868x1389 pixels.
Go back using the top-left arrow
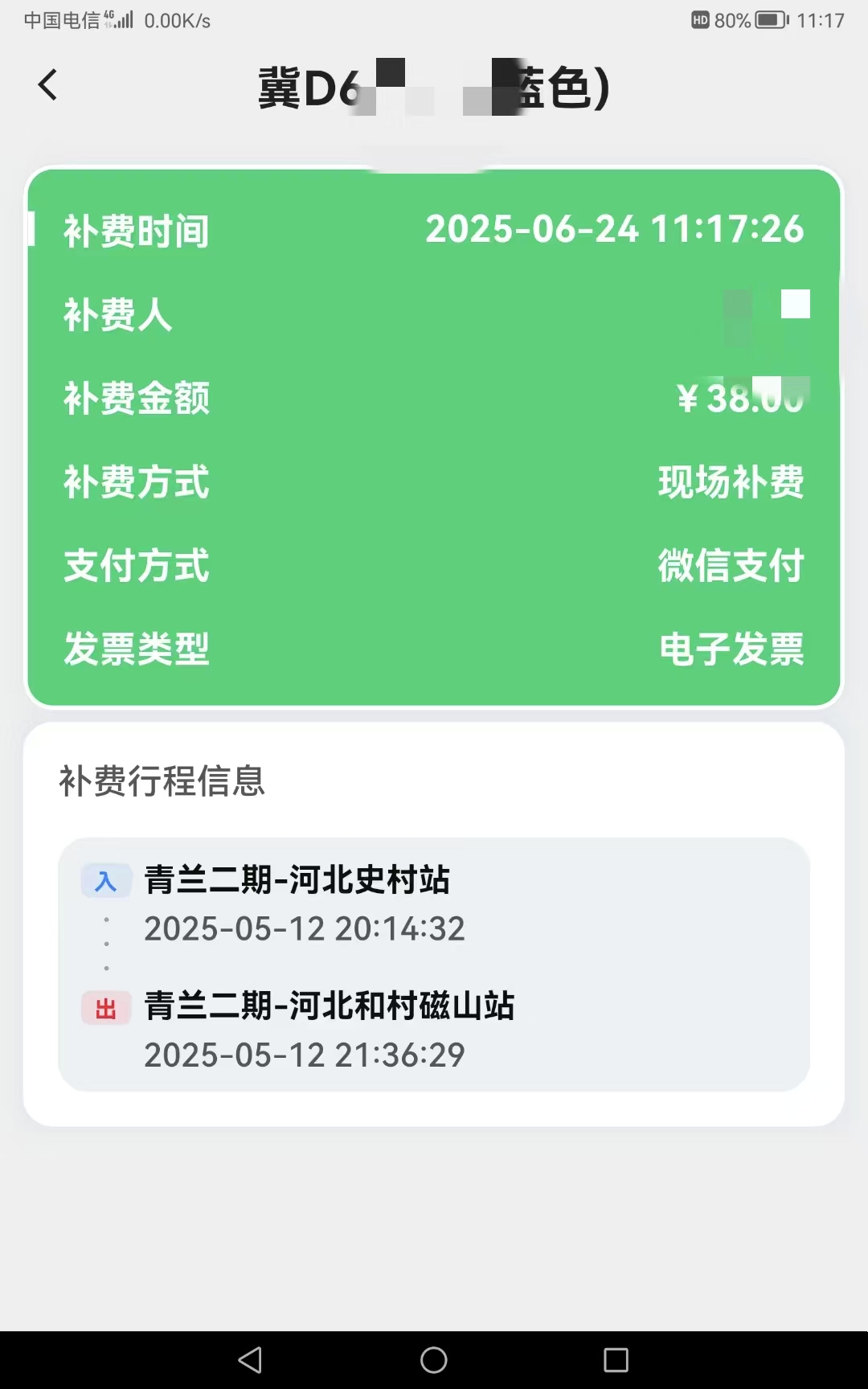coord(48,85)
